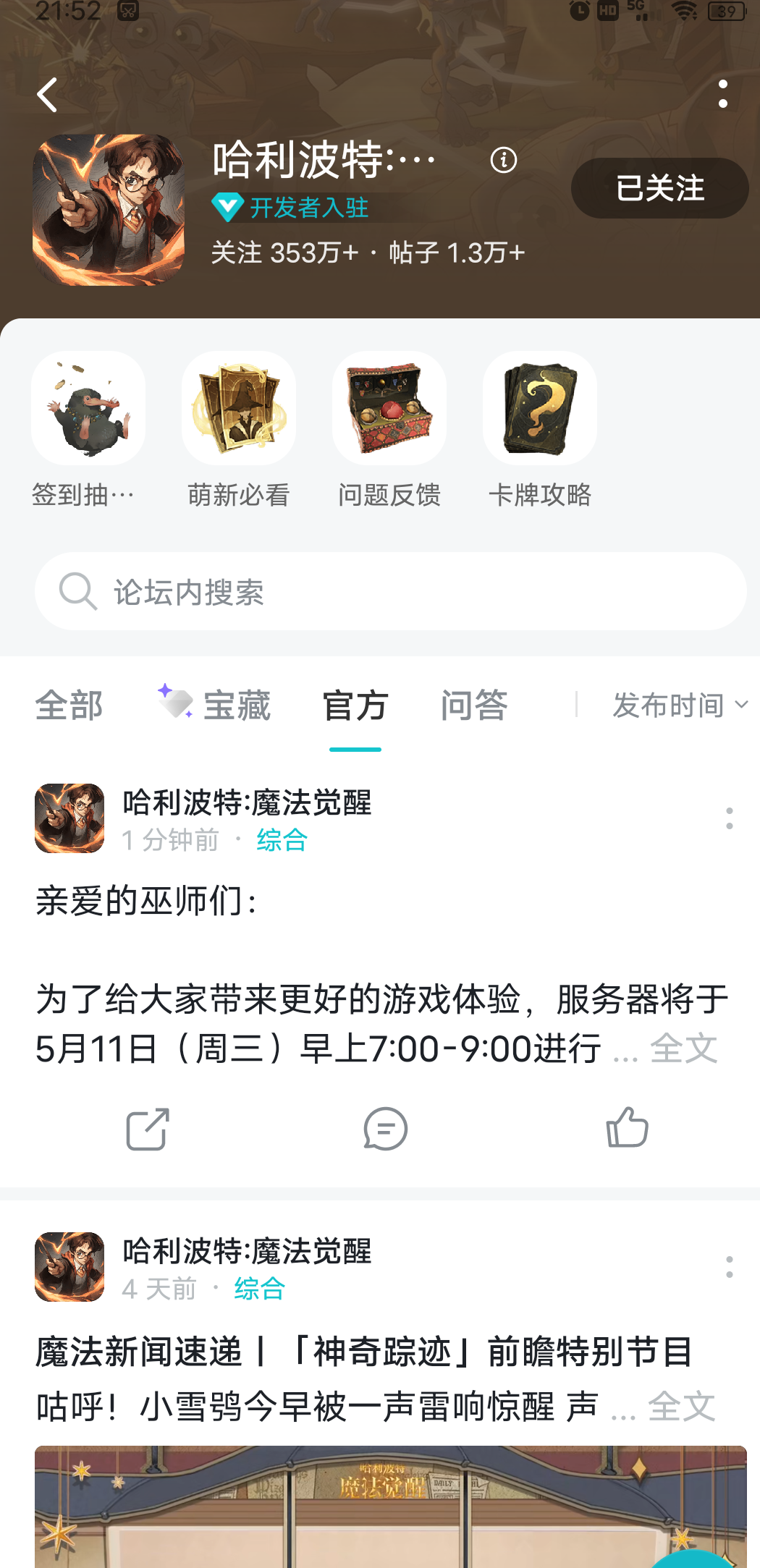Screen dimensions: 760x1568
Task: Switch to the 问答 tab
Action: click(x=475, y=704)
